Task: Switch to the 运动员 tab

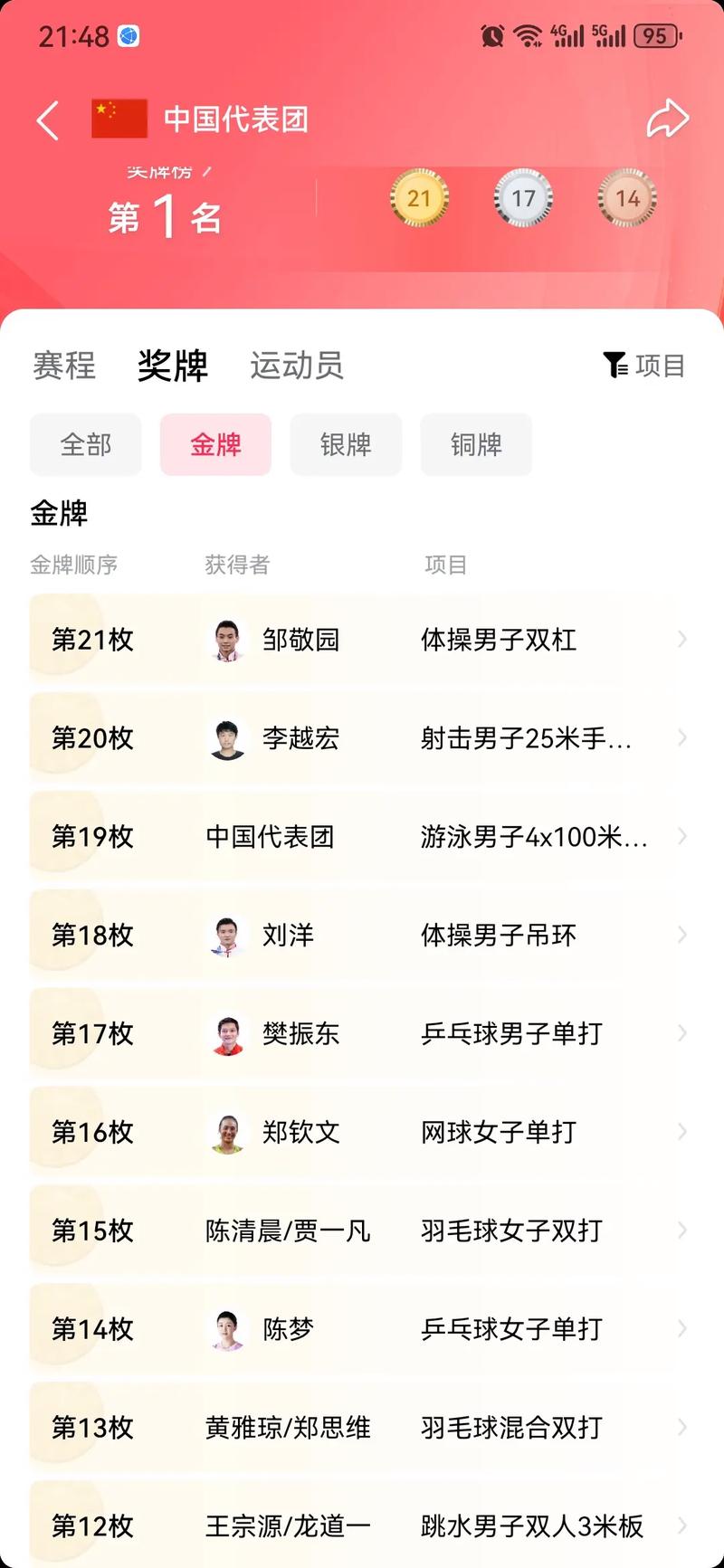Action: pos(297,366)
